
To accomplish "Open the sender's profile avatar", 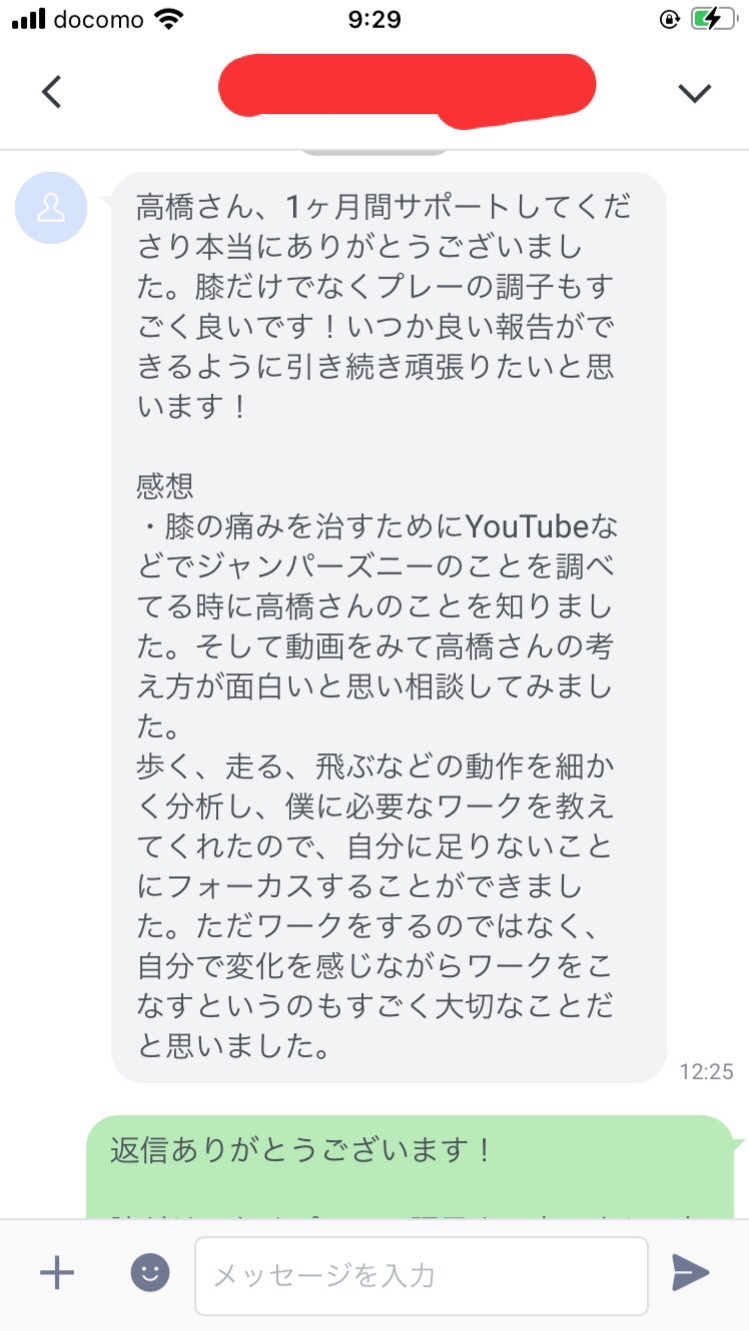I will [51, 209].
